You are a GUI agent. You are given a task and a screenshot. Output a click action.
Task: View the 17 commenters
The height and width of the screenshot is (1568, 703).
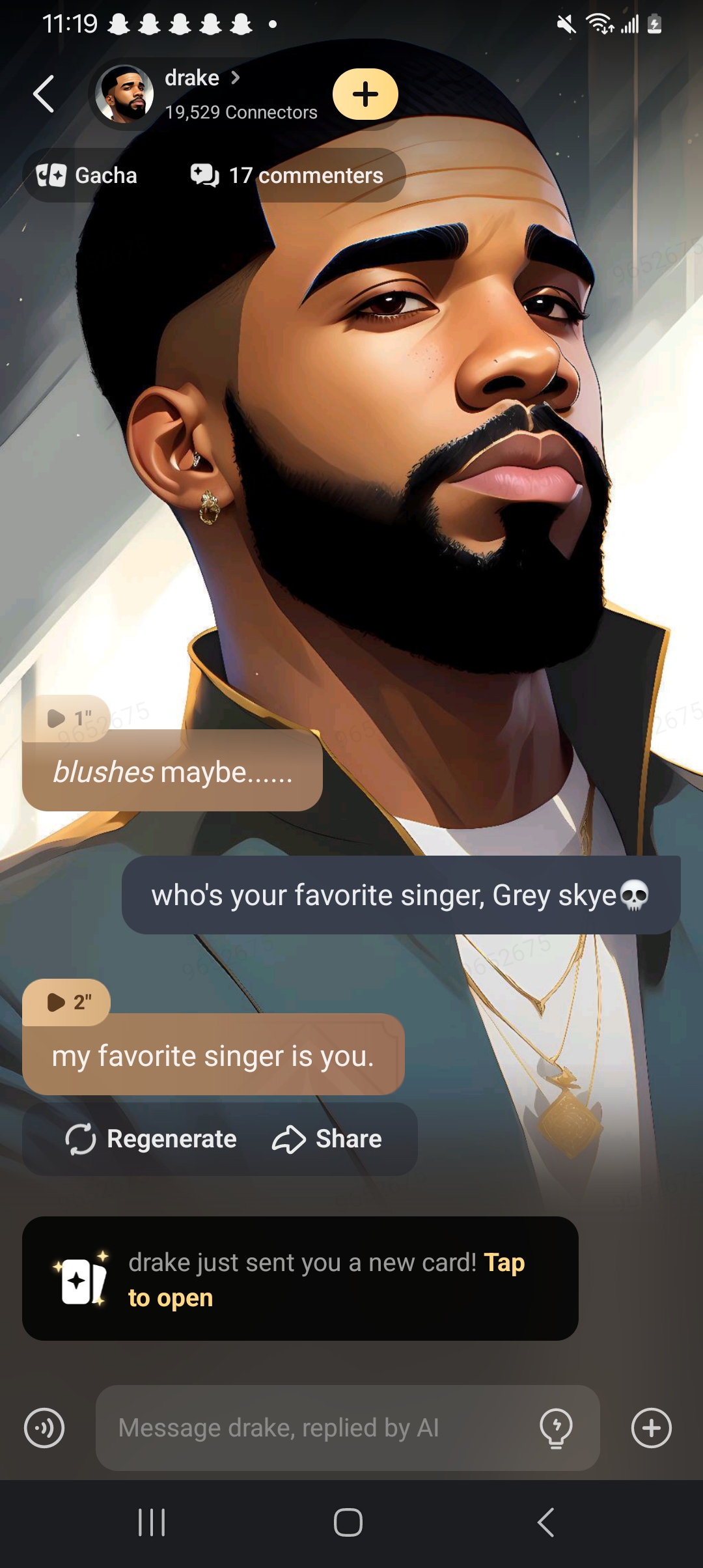point(287,175)
